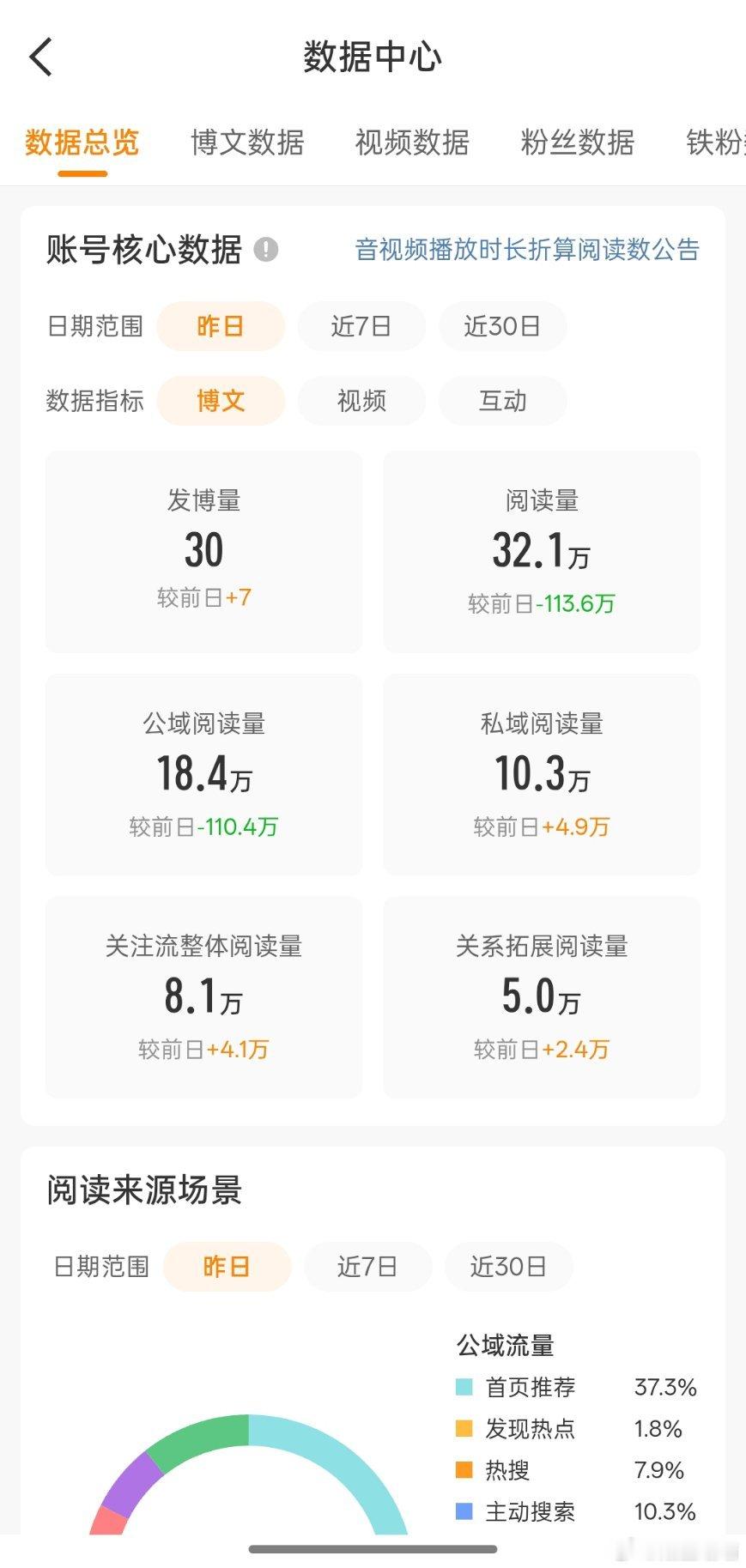Switch to the 视频数据 tab

click(410, 143)
